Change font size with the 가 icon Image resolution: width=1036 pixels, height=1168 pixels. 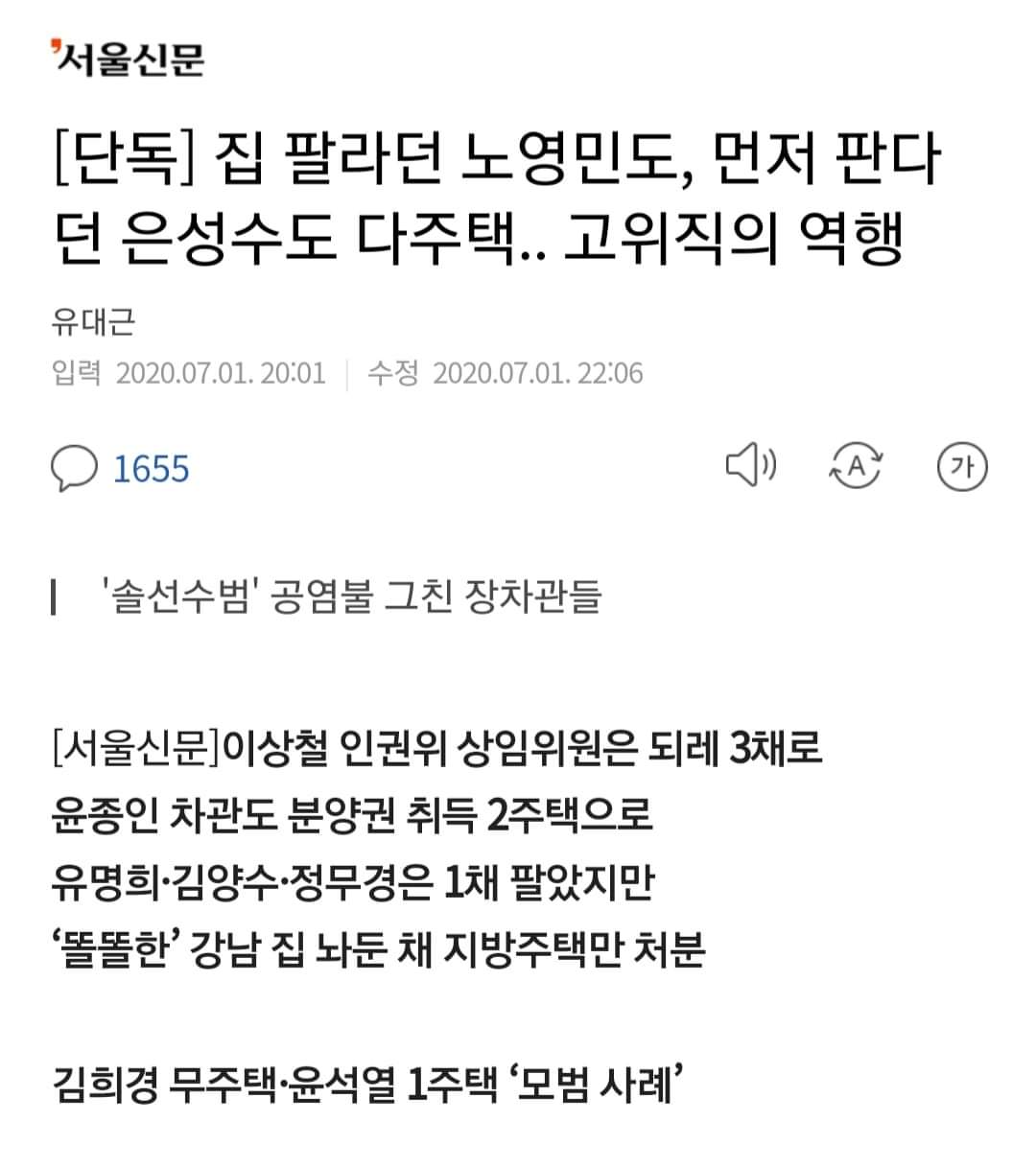click(x=961, y=467)
